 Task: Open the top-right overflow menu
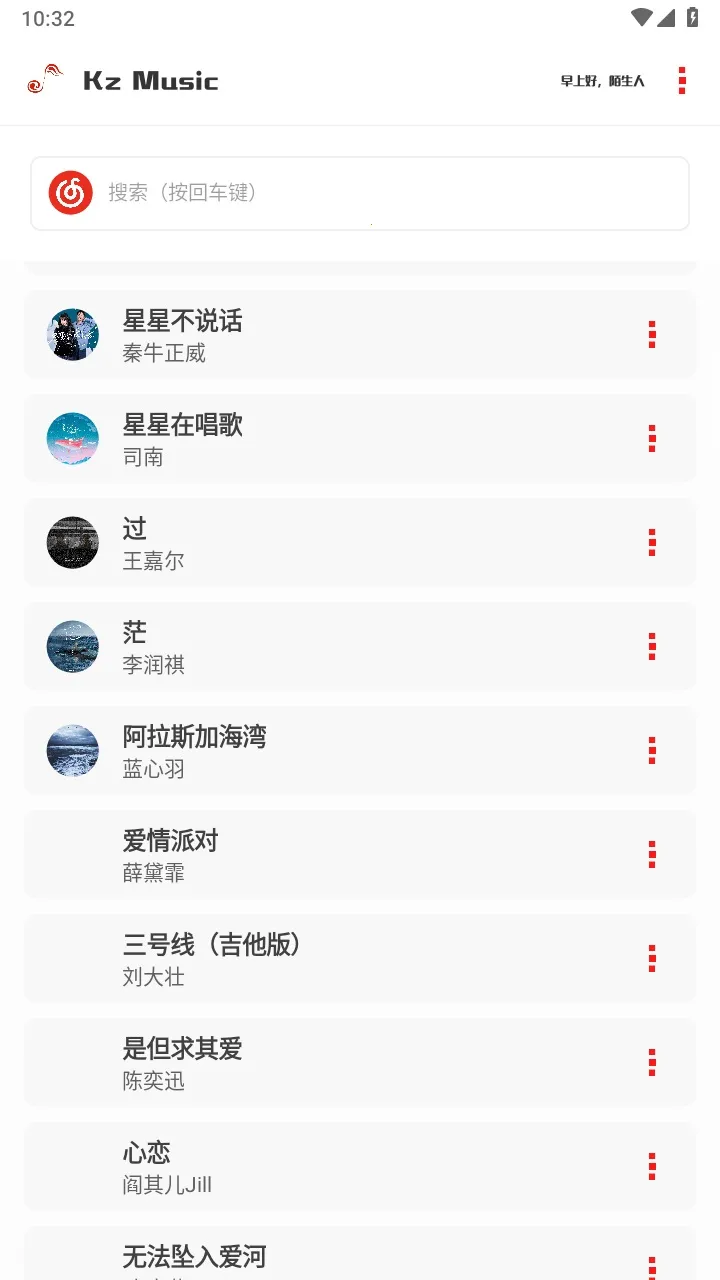pyautogui.click(x=683, y=81)
